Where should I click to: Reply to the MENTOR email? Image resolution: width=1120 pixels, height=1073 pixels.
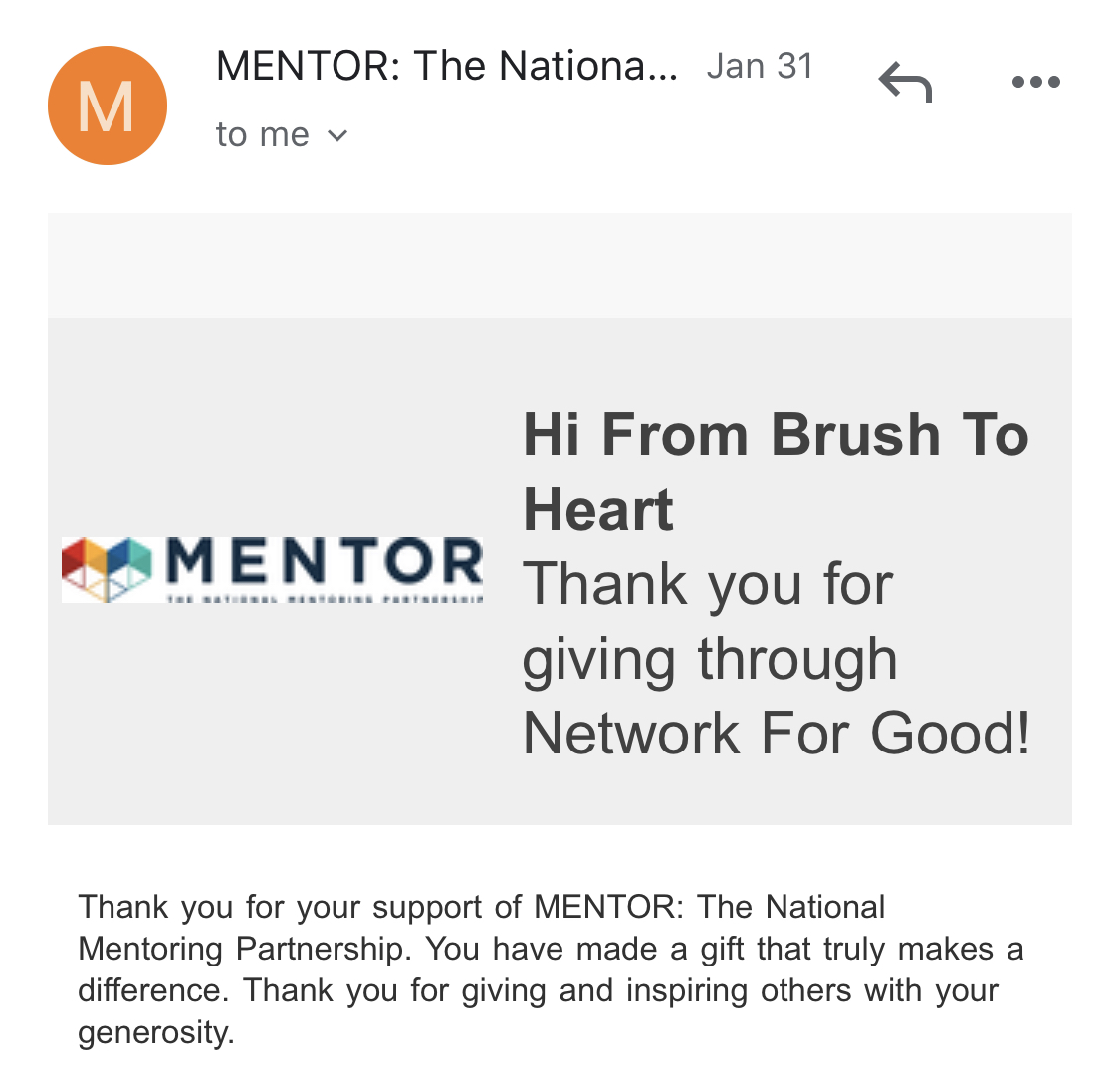[905, 82]
